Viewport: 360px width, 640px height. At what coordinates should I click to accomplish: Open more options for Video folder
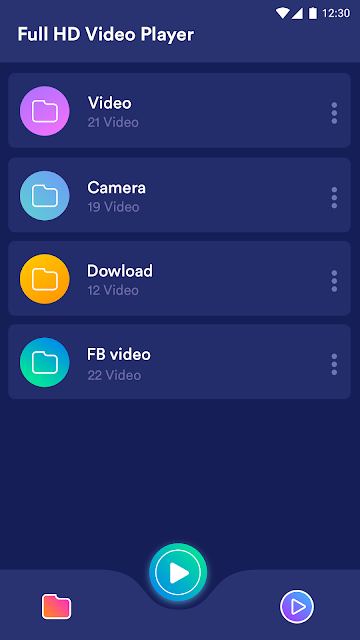334,113
